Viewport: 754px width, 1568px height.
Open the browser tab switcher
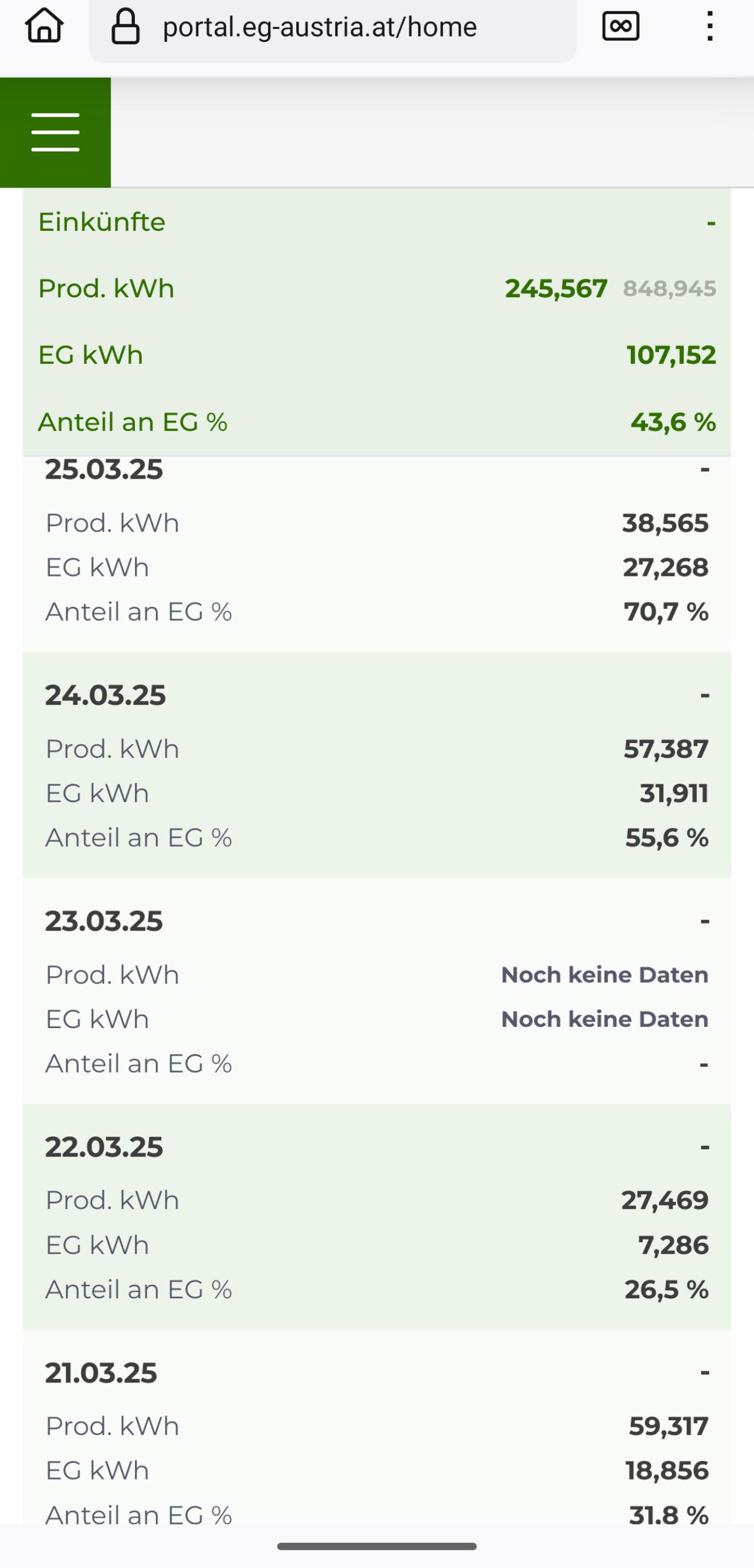coord(621,26)
